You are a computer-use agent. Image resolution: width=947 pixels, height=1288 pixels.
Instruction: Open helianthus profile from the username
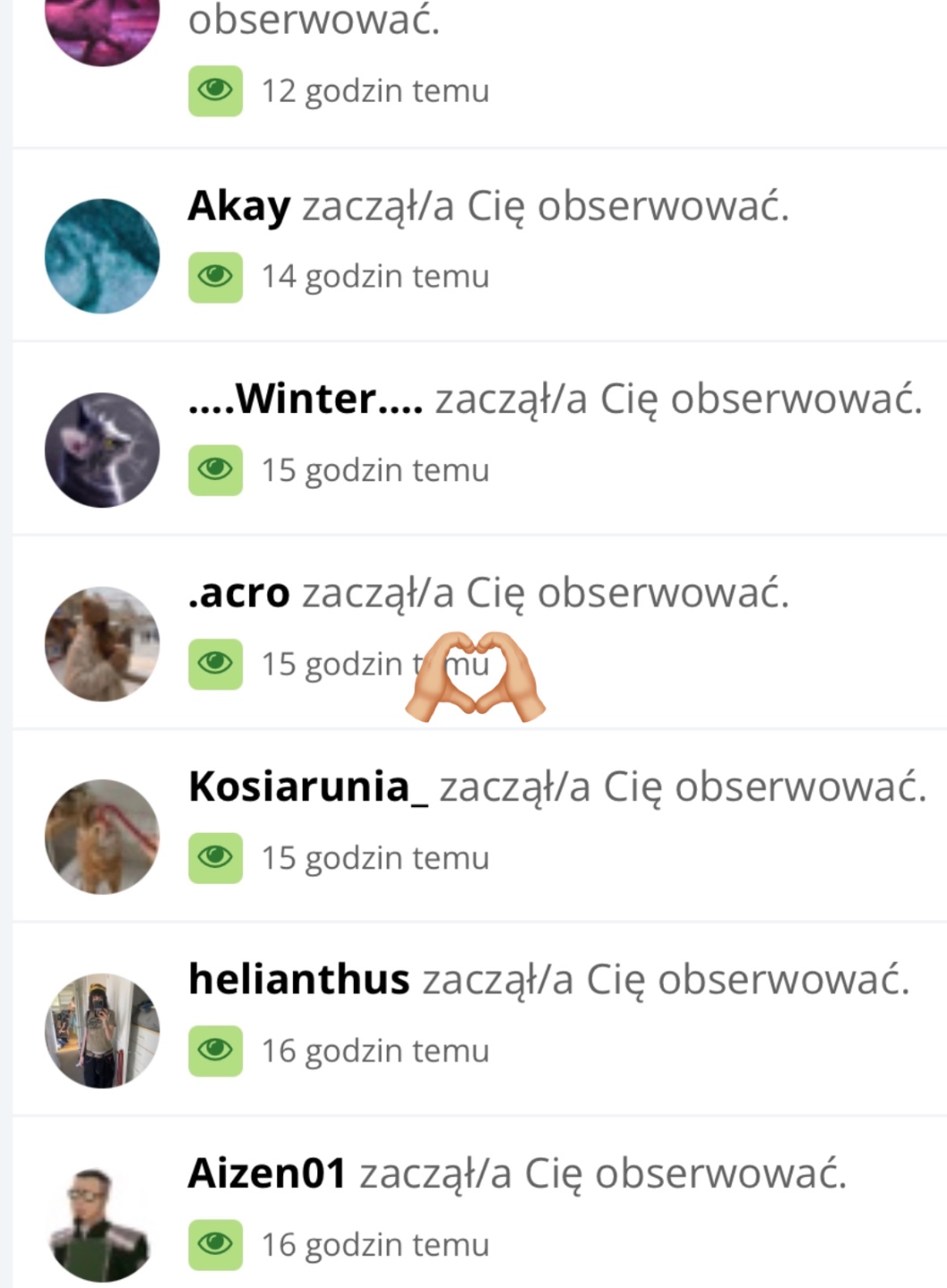298,980
